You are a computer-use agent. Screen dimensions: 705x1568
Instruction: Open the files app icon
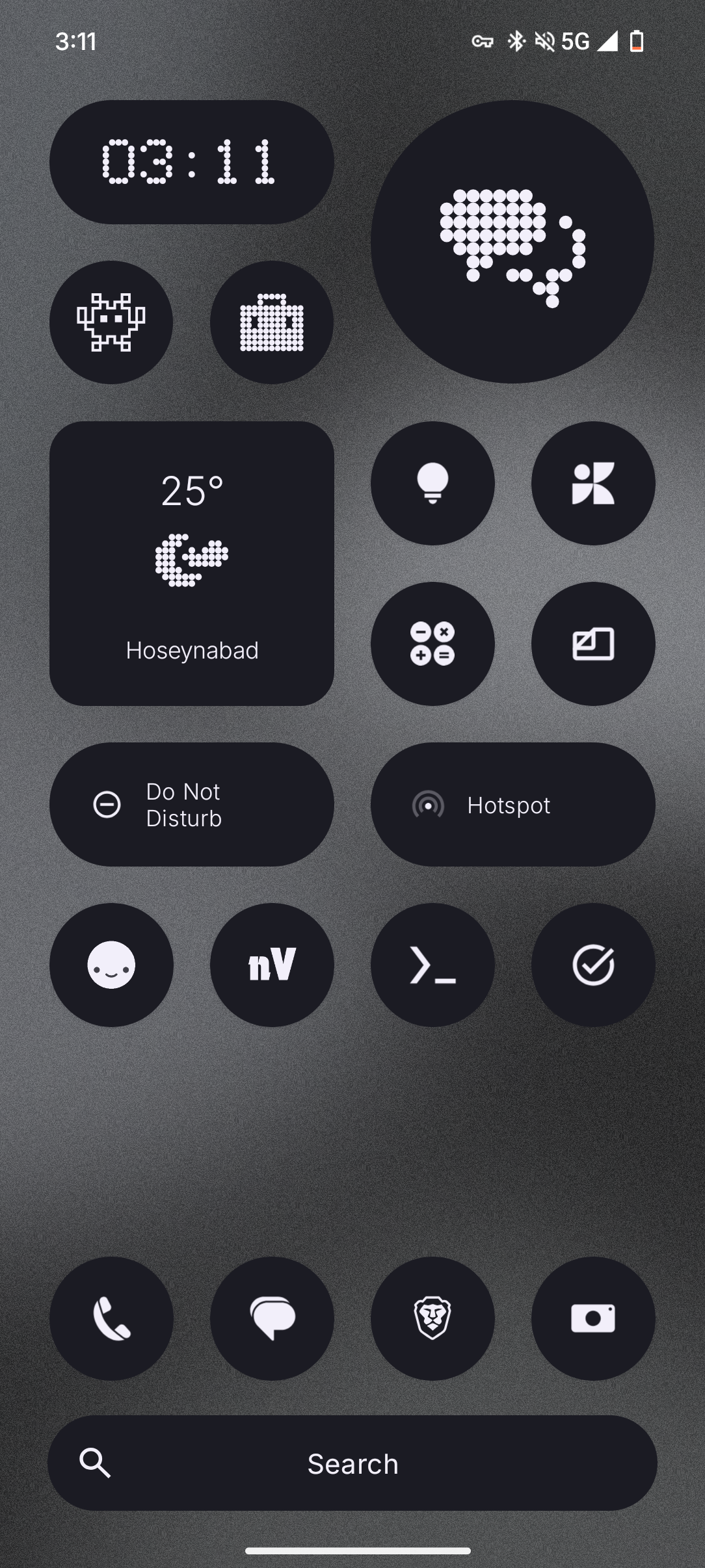pyautogui.click(x=592, y=644)
